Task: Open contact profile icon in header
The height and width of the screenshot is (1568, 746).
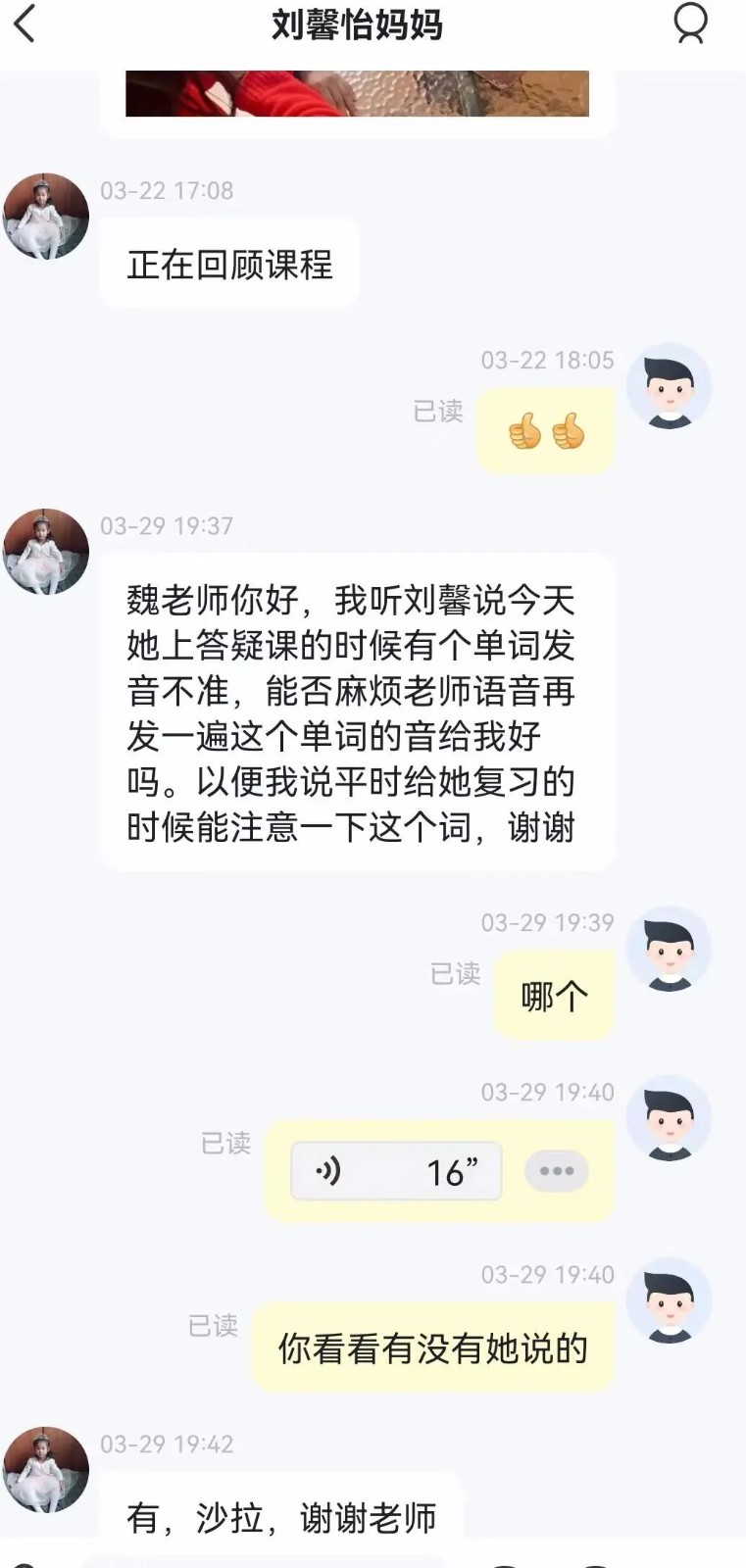Action: pos(690,24)
